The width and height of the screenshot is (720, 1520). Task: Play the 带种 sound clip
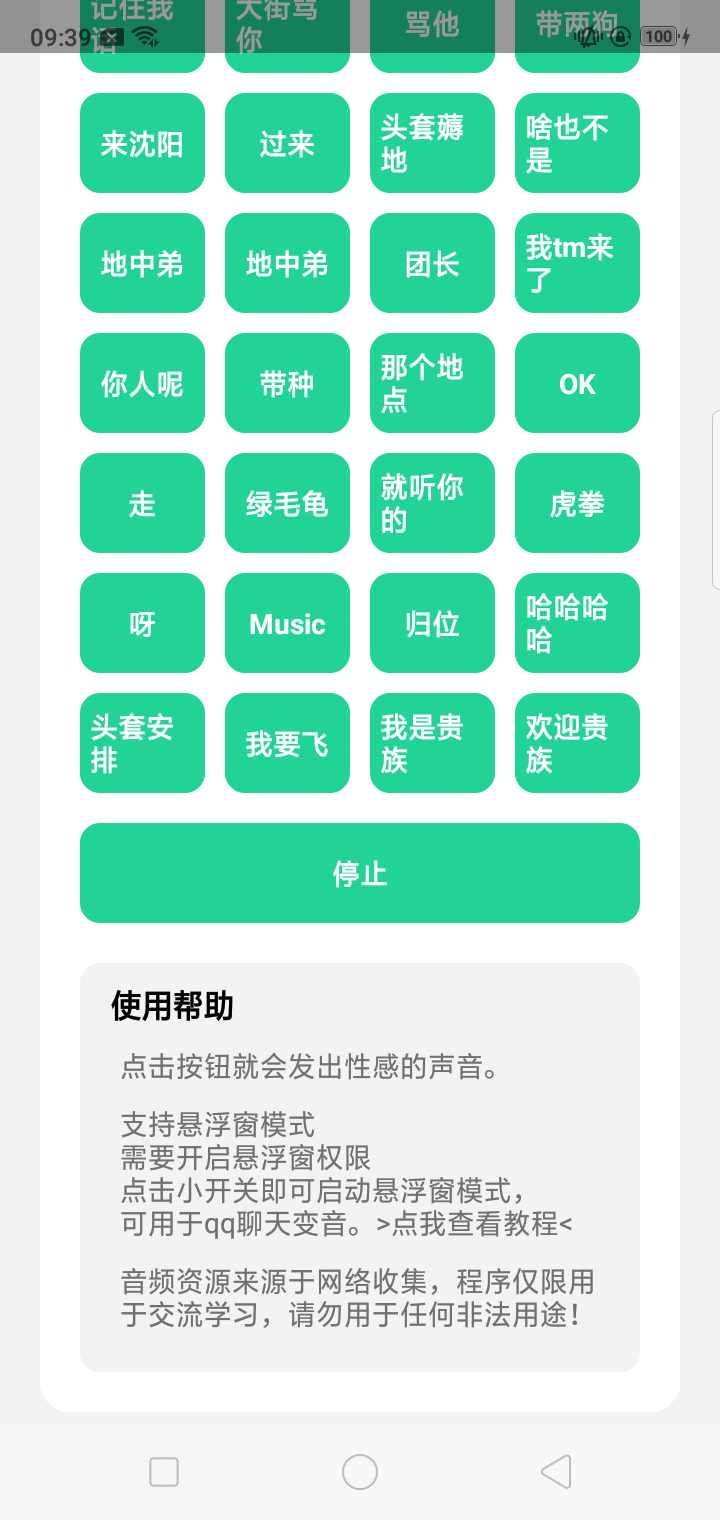tap(287, 383)
